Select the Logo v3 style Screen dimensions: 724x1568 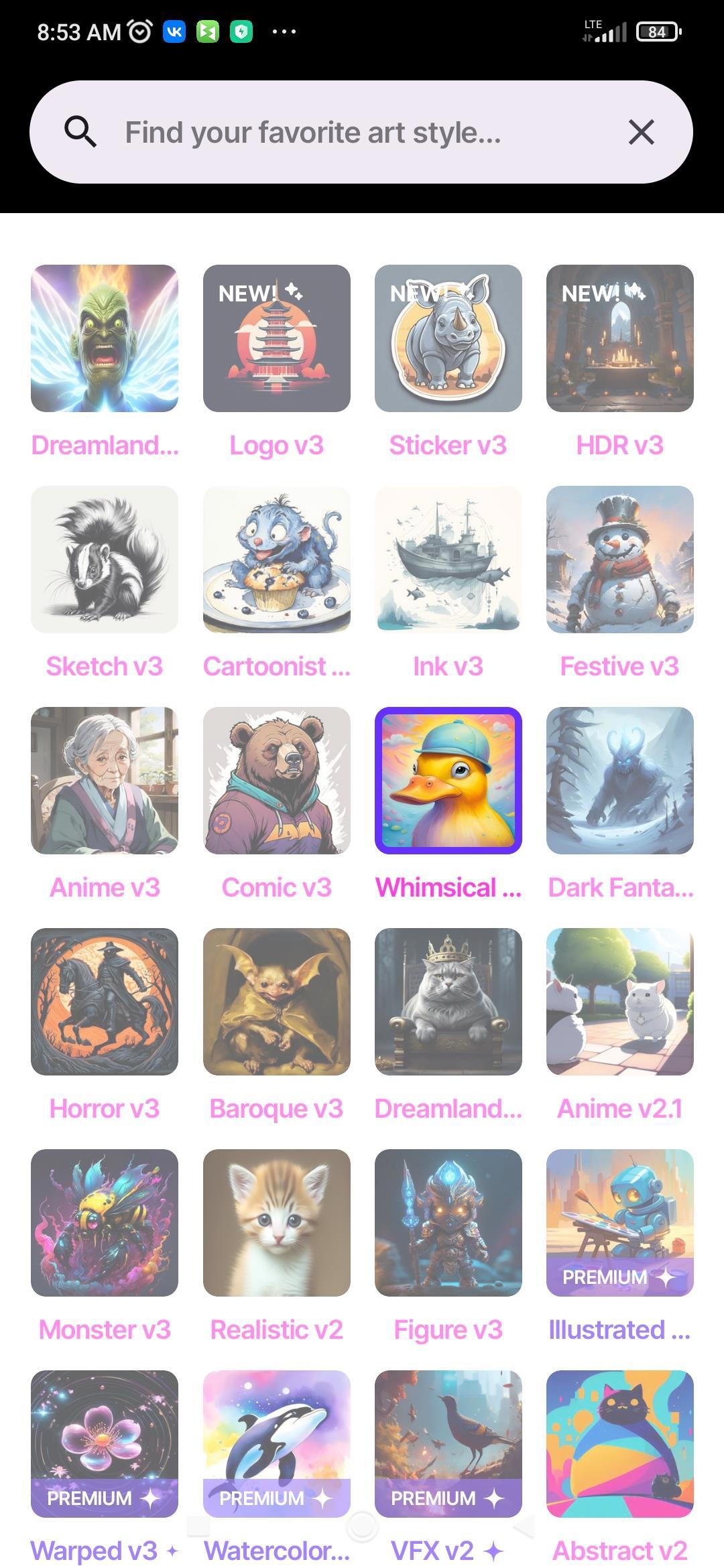coord(276,338)
